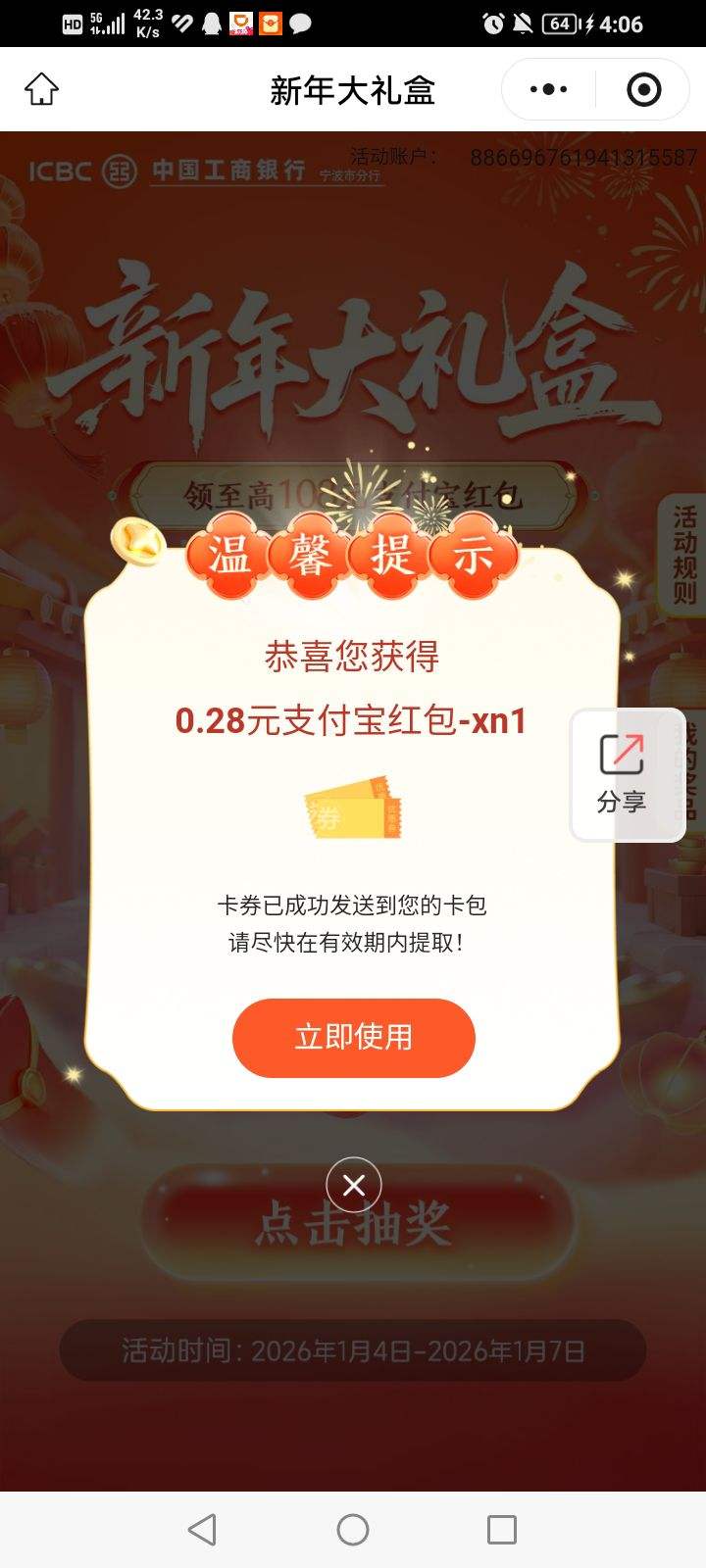Tap the yellow coupon ticket icon in the popup

click(x=353, y=809)
